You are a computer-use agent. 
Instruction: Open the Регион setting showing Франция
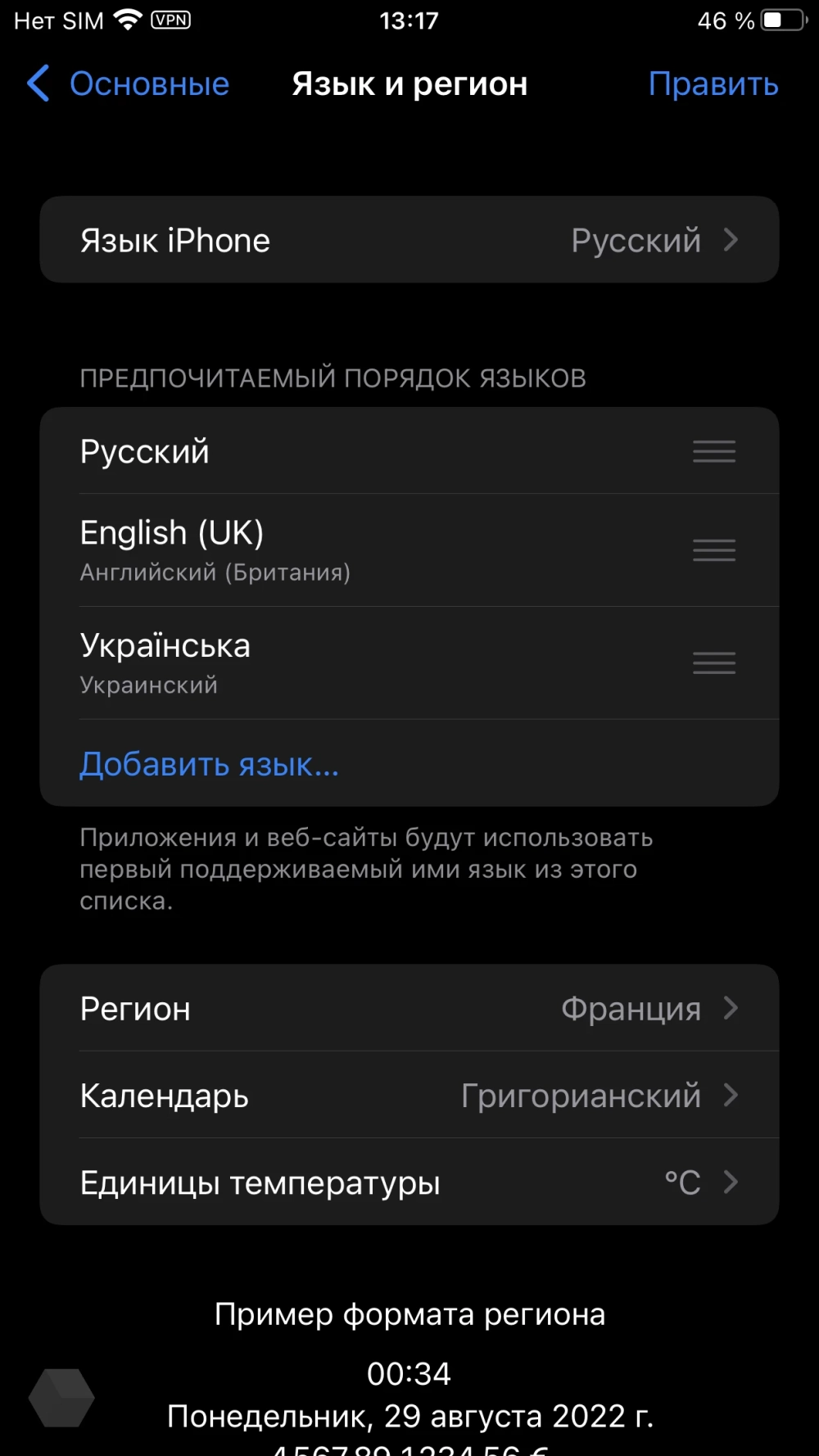point(409,1008)
